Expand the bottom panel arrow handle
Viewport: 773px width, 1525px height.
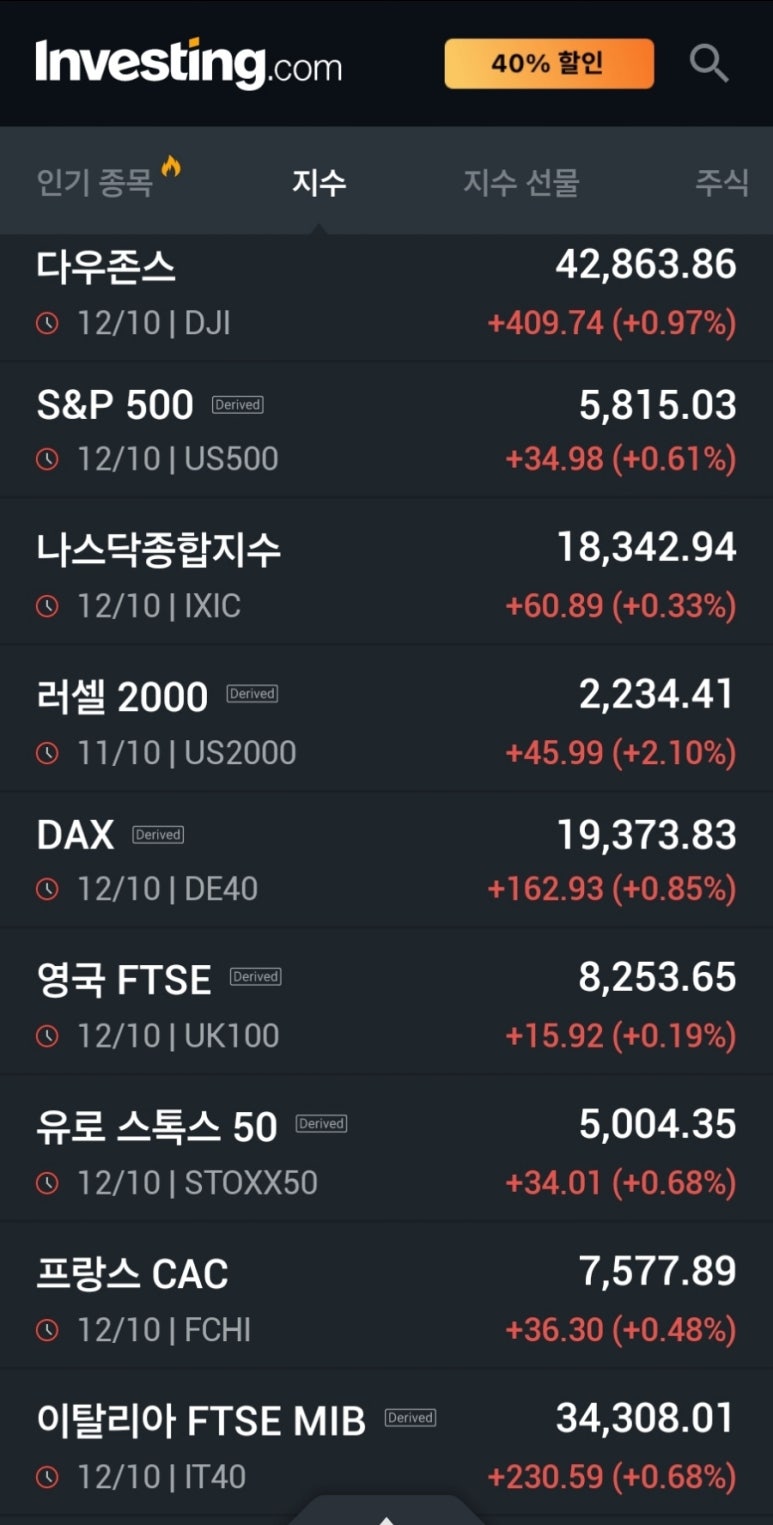(387, 1512)
